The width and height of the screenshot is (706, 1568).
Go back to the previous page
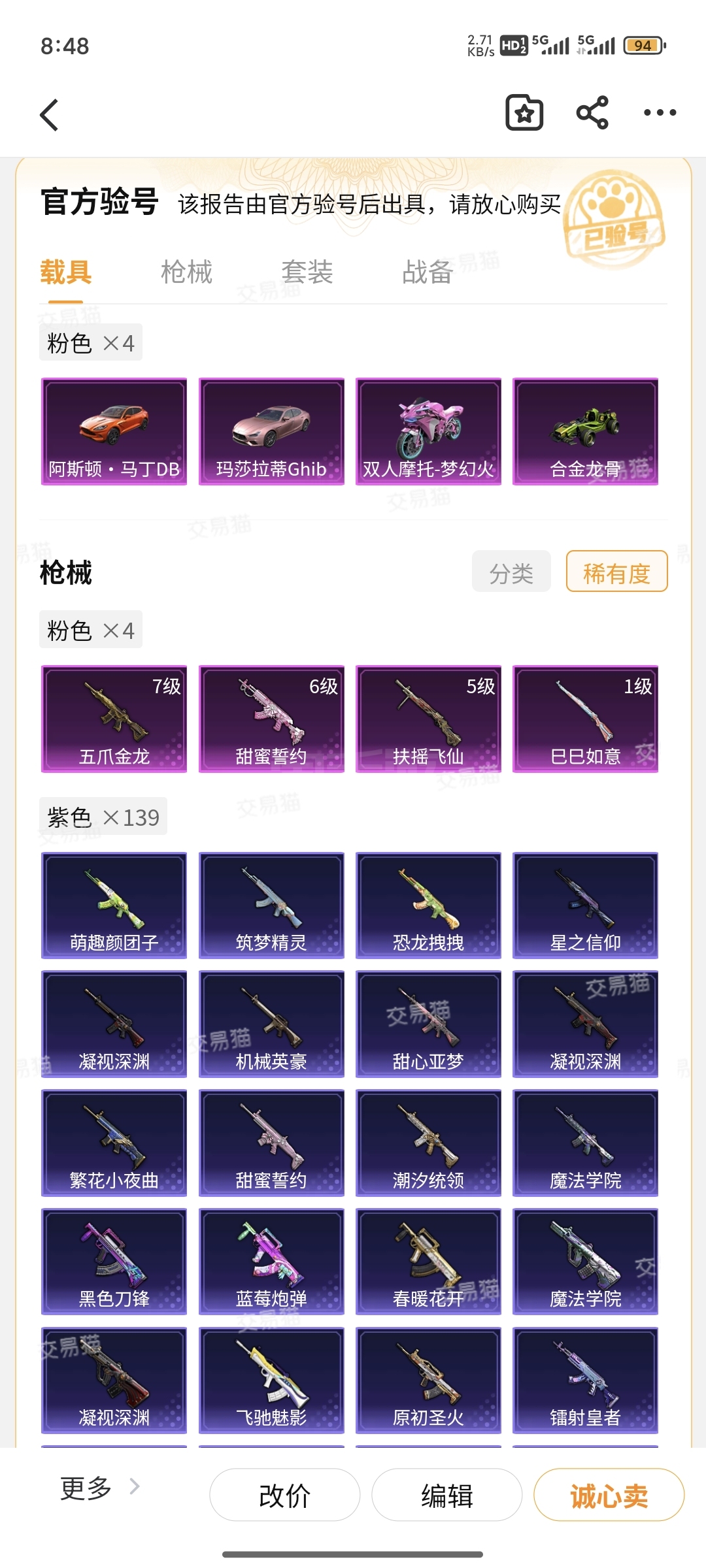click(50, 115)
